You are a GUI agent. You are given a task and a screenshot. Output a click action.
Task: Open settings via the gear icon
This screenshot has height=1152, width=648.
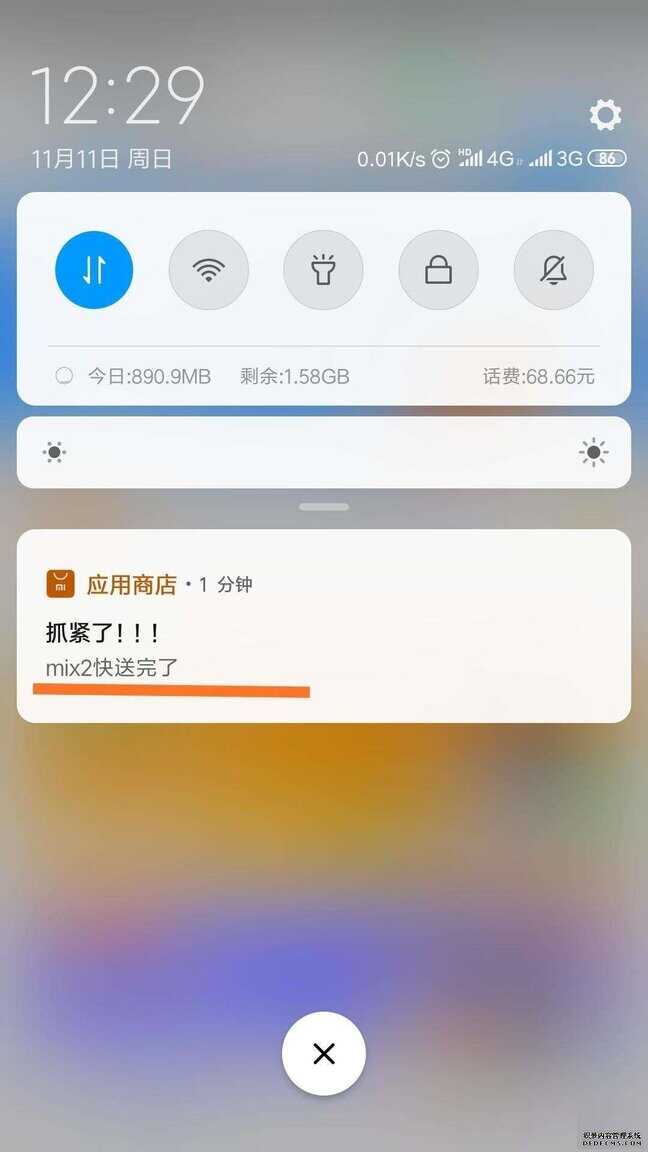[605, 115]
